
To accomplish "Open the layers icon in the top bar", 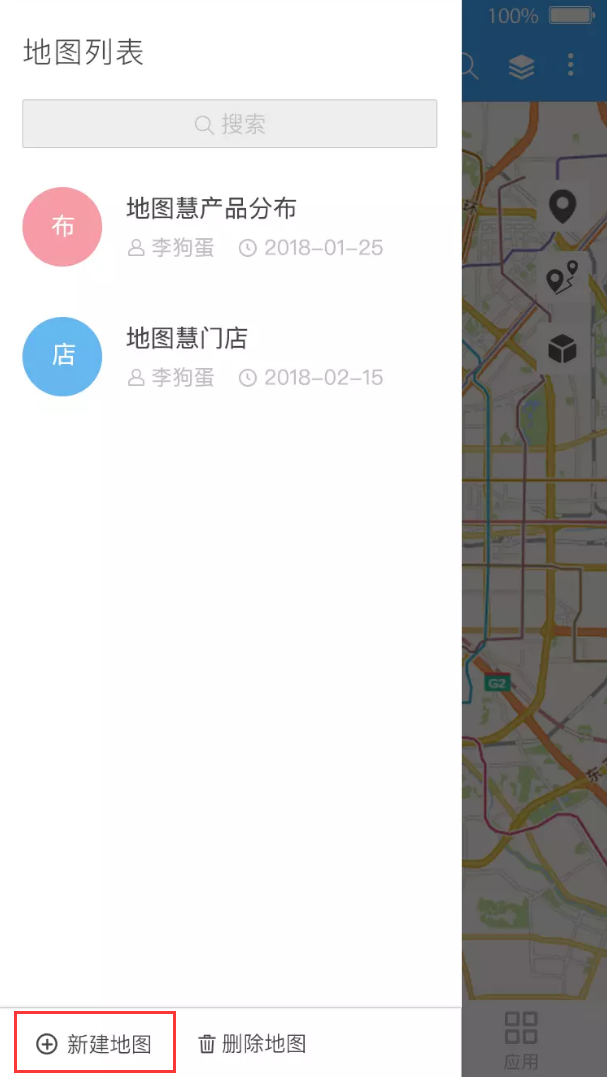I will pyautogui.click(x=521, y=67).
